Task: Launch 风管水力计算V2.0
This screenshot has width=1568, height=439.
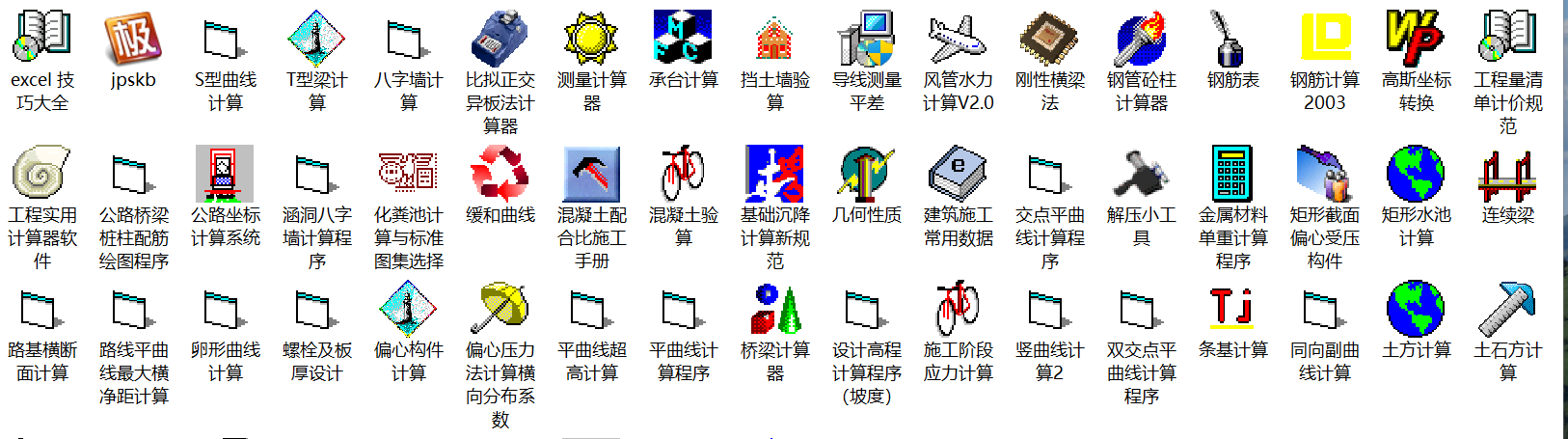Action: tap(958, 39)
